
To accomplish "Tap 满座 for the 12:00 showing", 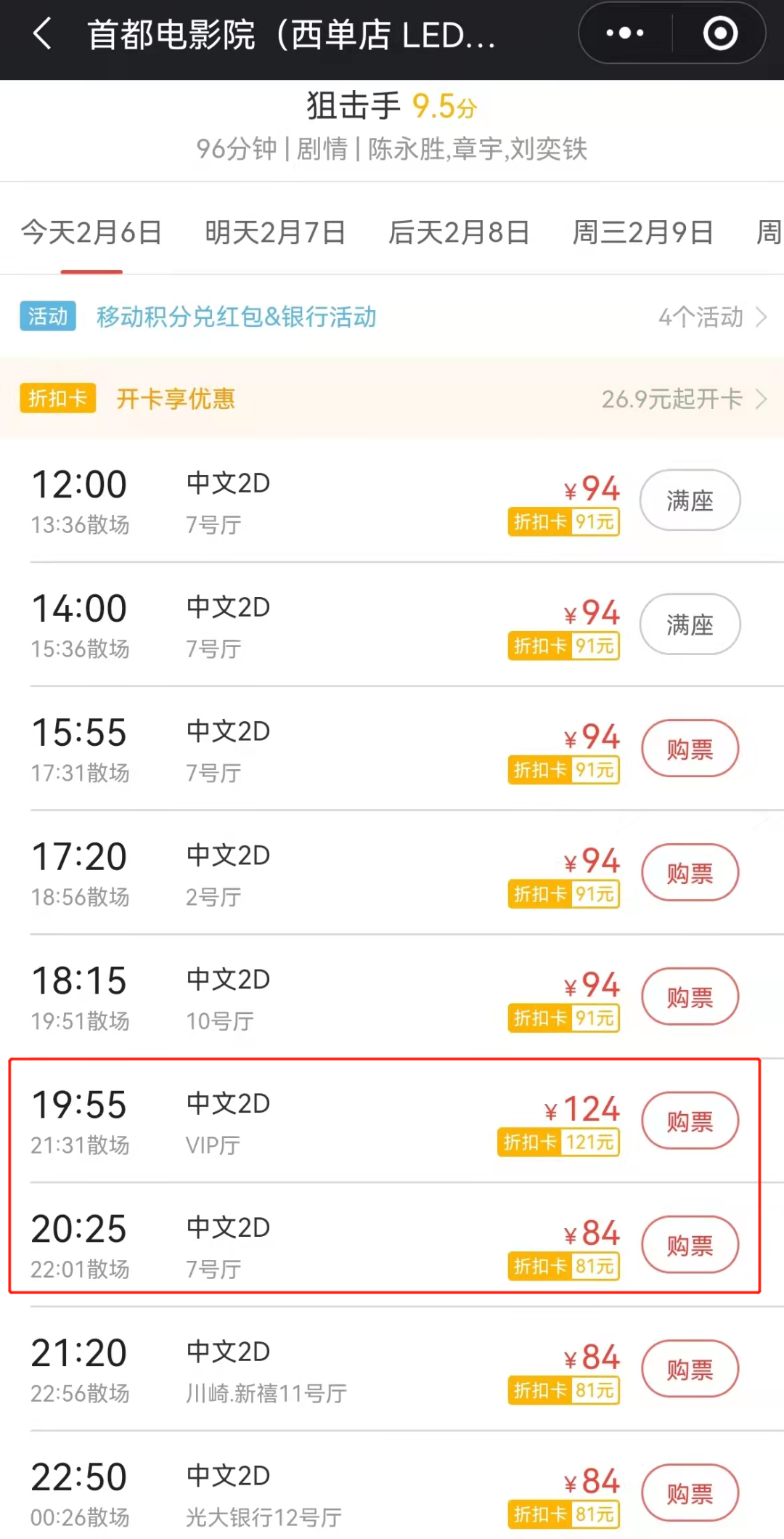I will pyautogui.click(x=690, y=500).
